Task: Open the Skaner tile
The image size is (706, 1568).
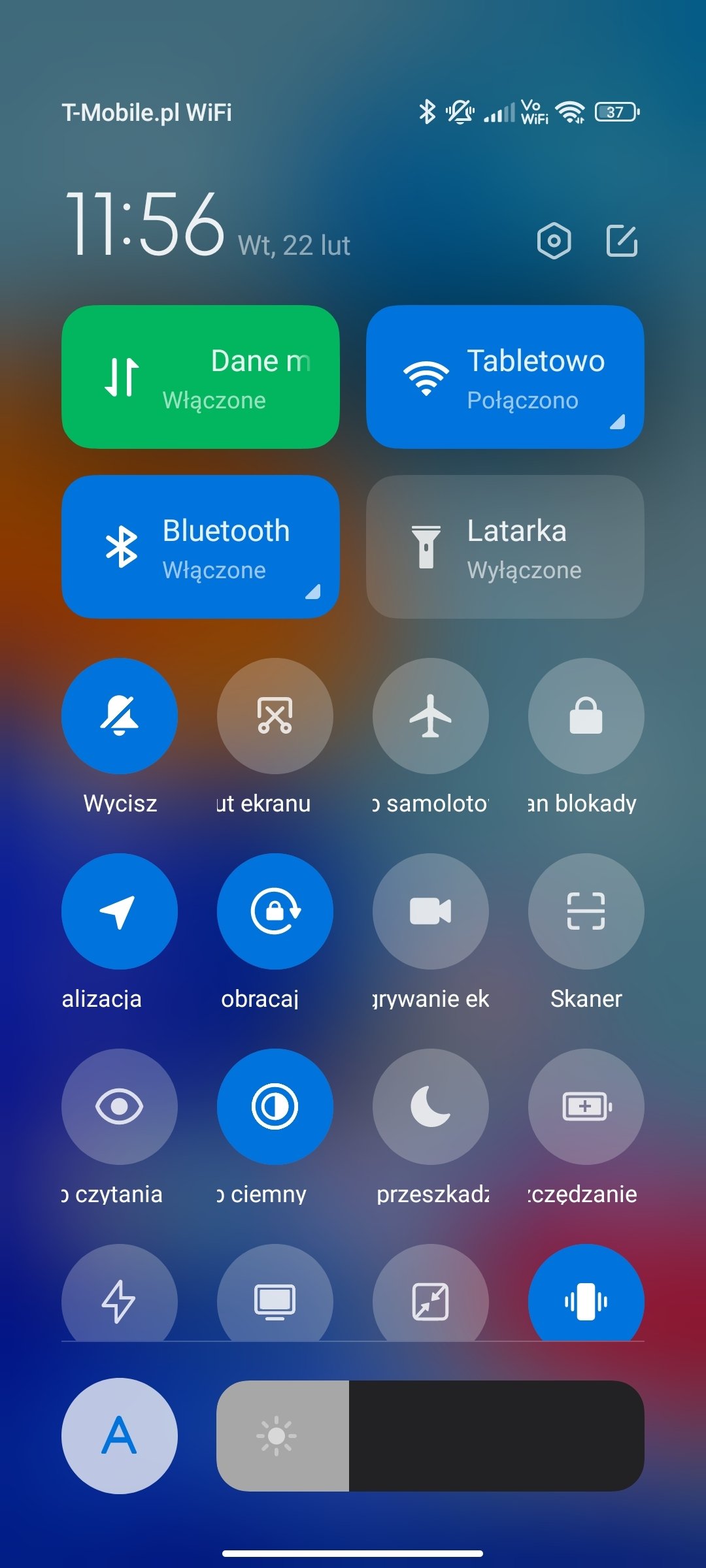Action: tap(586, 911)
